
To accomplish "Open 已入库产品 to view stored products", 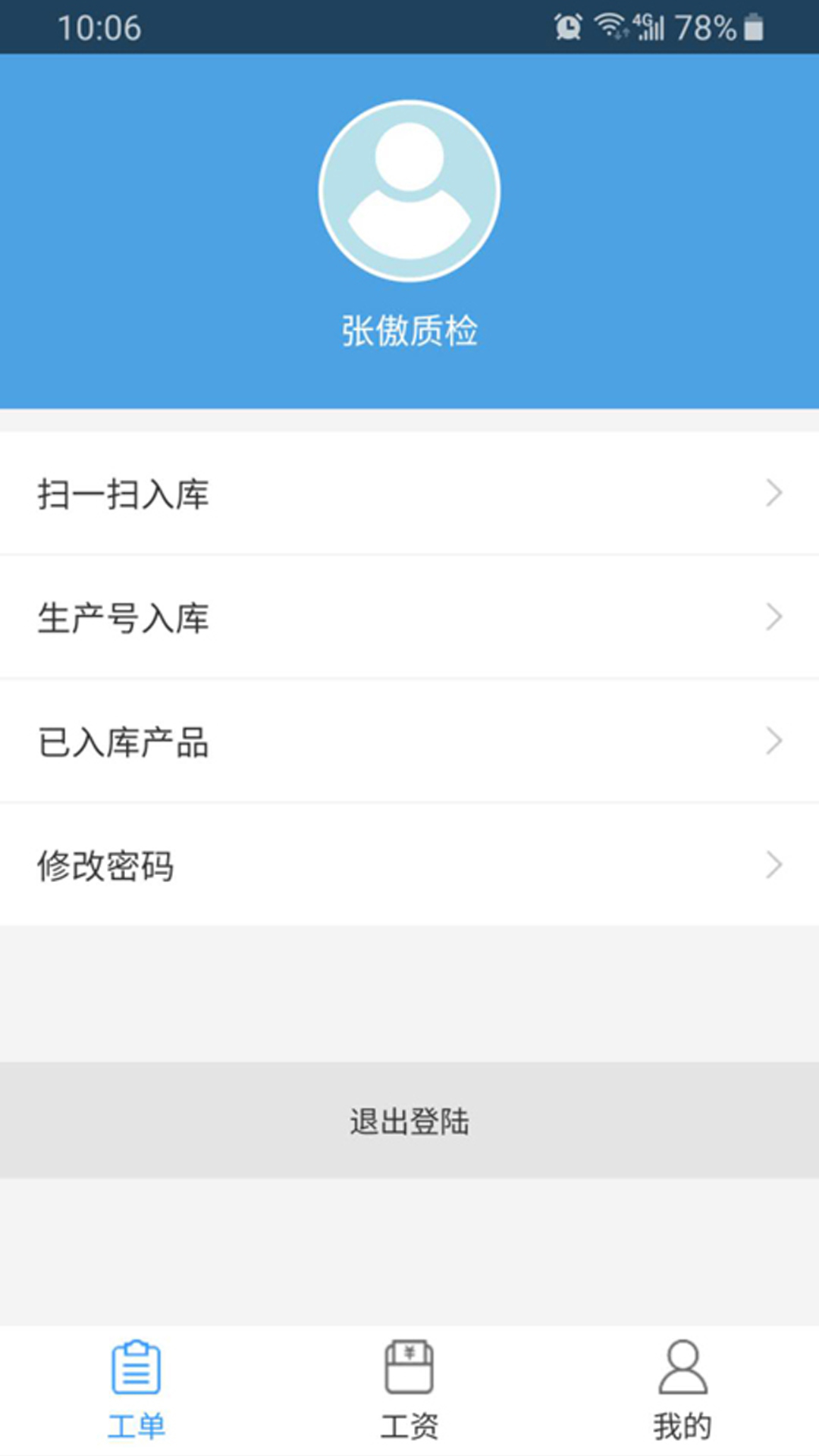I will tap(303, 740).
